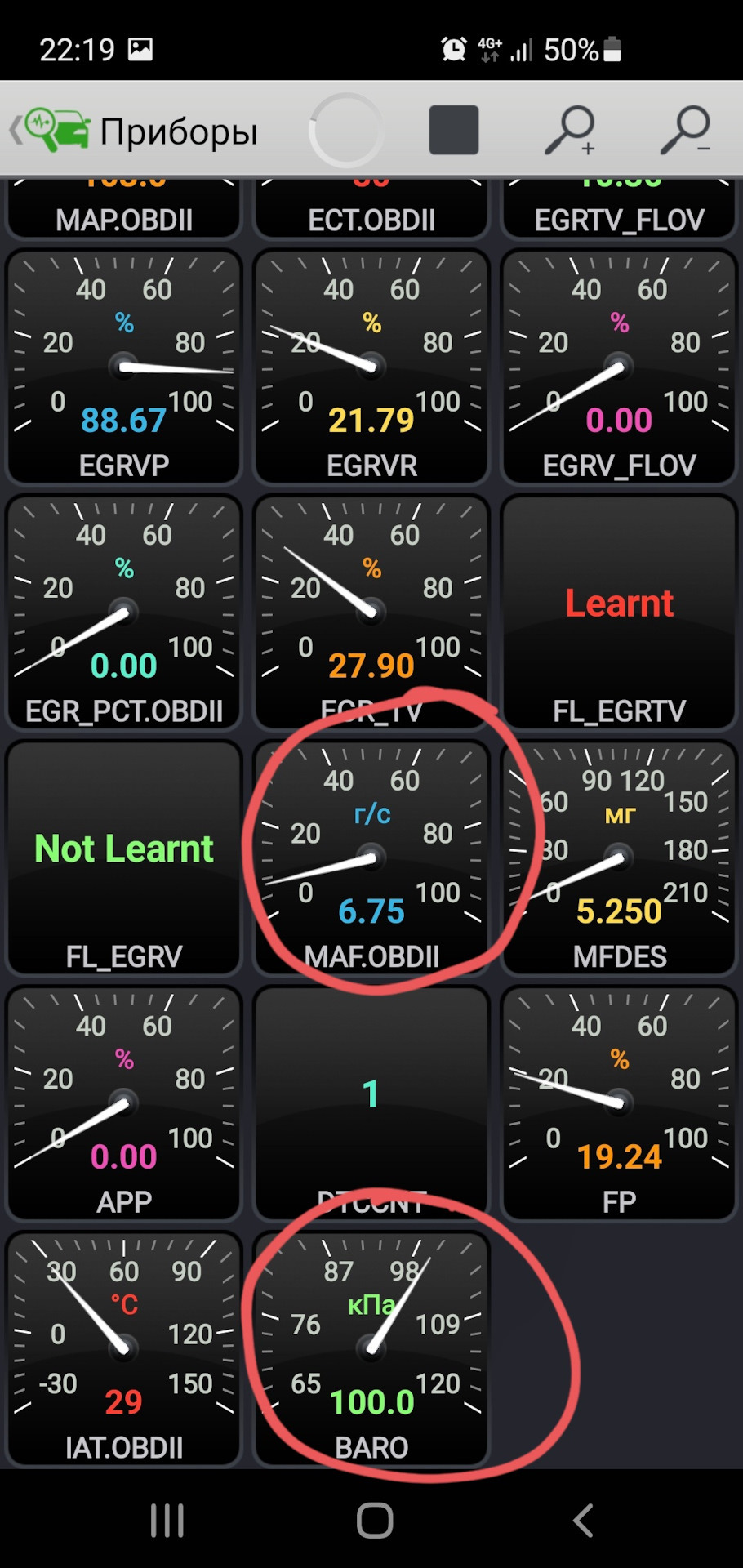Select the FL_EGRV Not Learnt tile

click(124, 857)
